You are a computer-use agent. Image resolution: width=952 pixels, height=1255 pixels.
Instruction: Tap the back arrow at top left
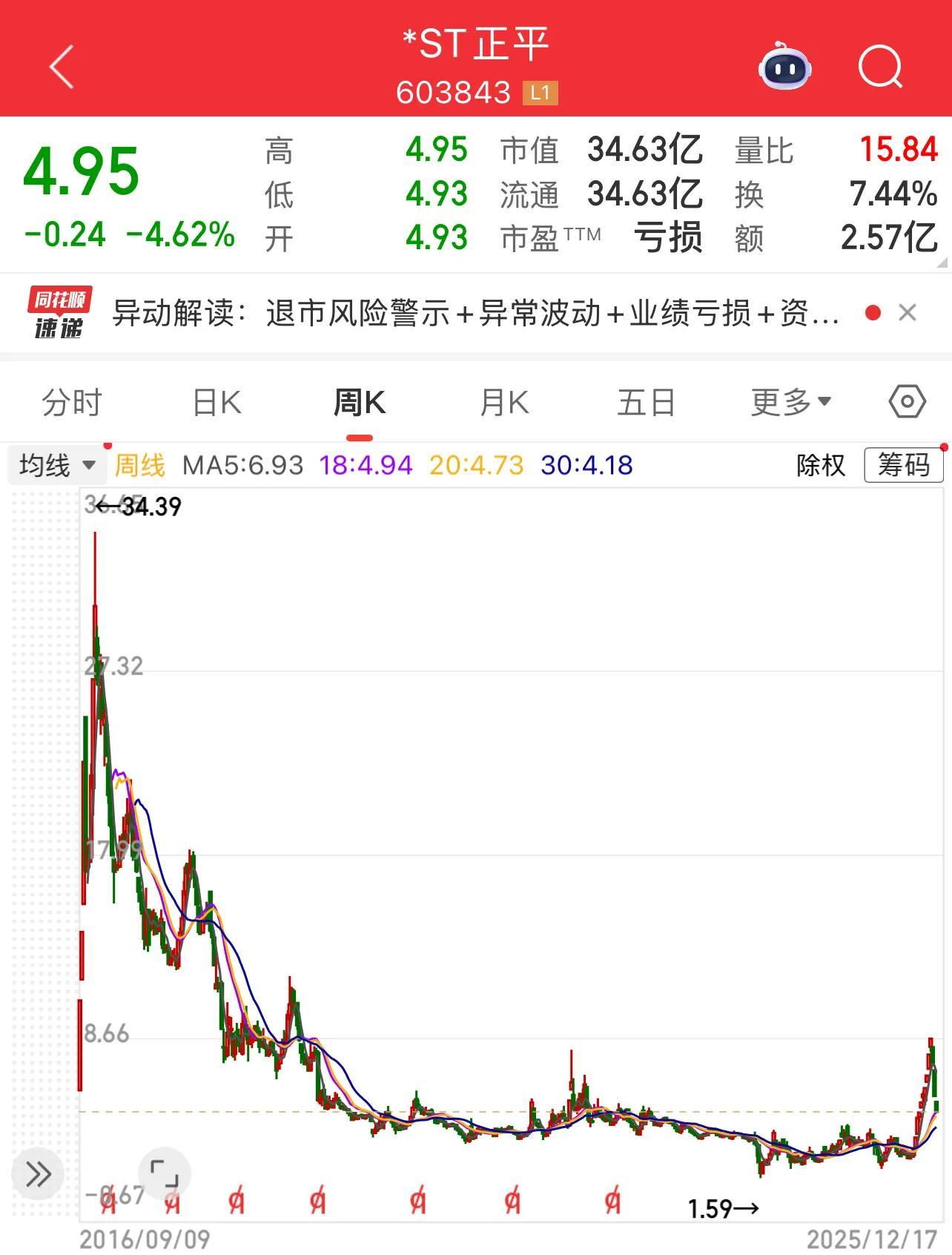(62, 67)
